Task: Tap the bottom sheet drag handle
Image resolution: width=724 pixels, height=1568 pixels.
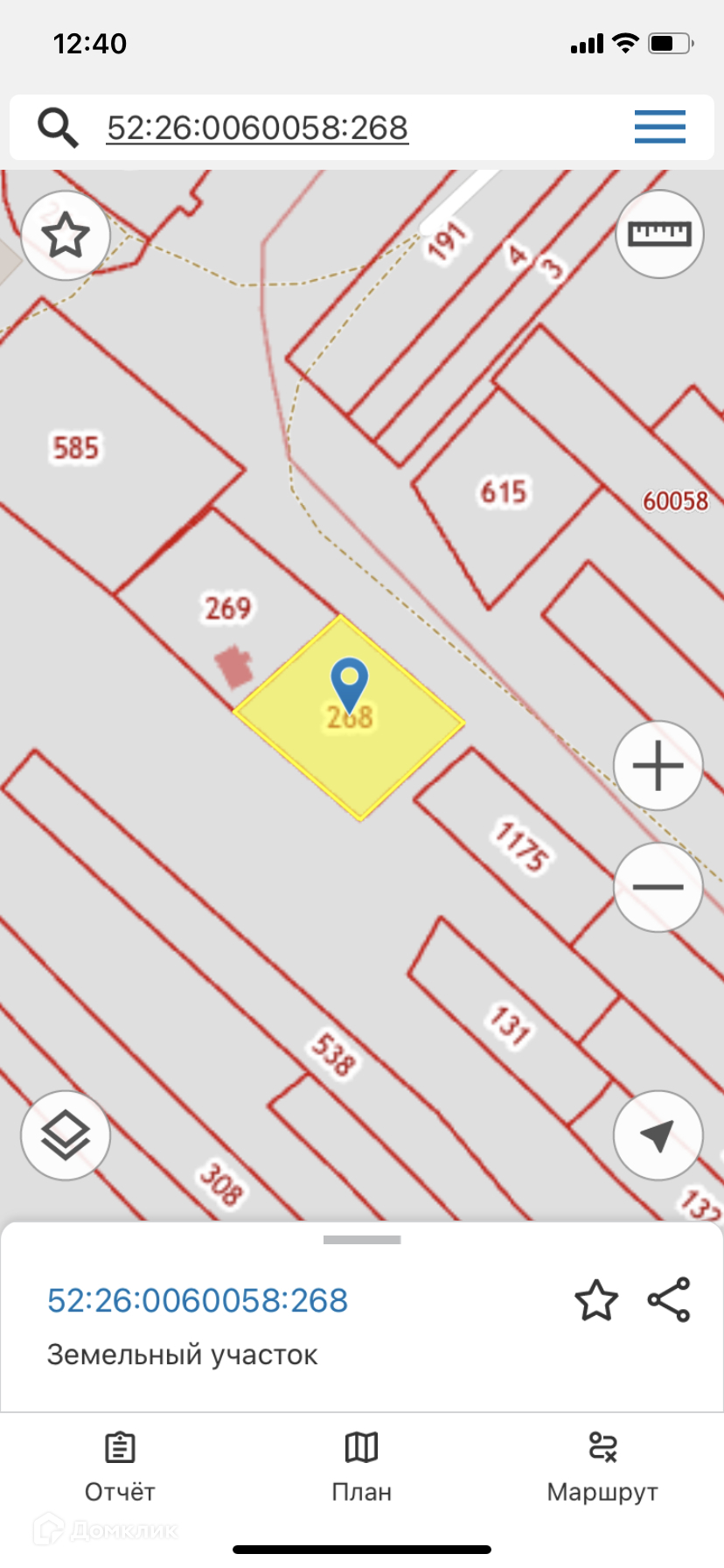Action: pos(362,1240)
